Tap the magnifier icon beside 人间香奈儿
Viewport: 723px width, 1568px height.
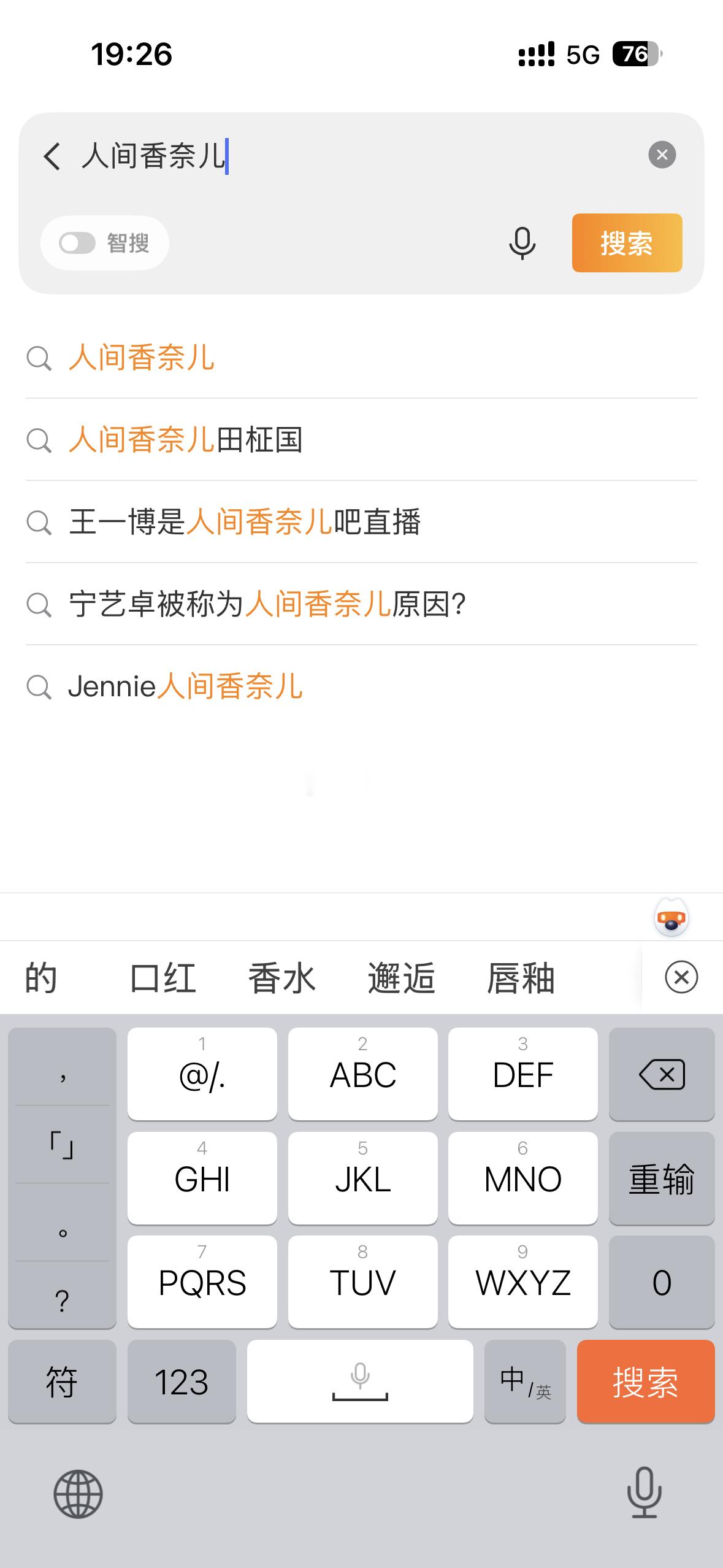click(40, 359)
